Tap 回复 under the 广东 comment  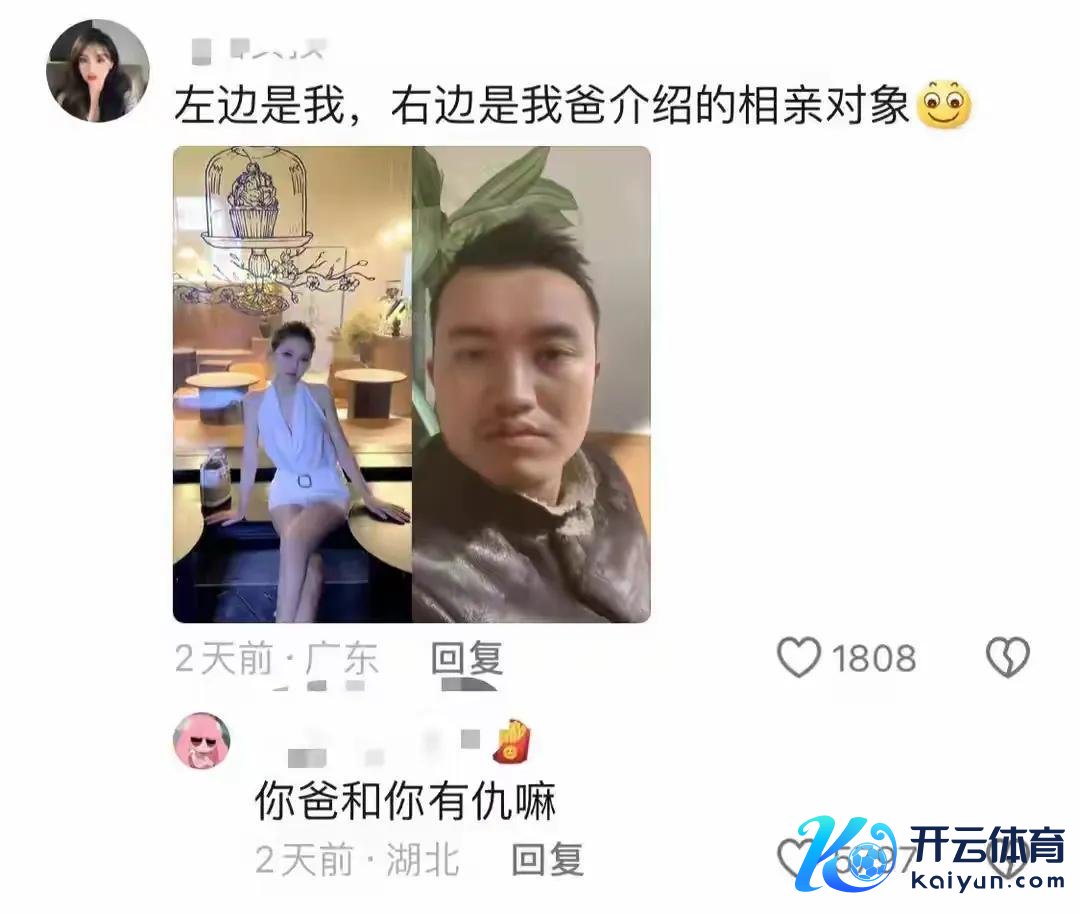click(466, 658)
